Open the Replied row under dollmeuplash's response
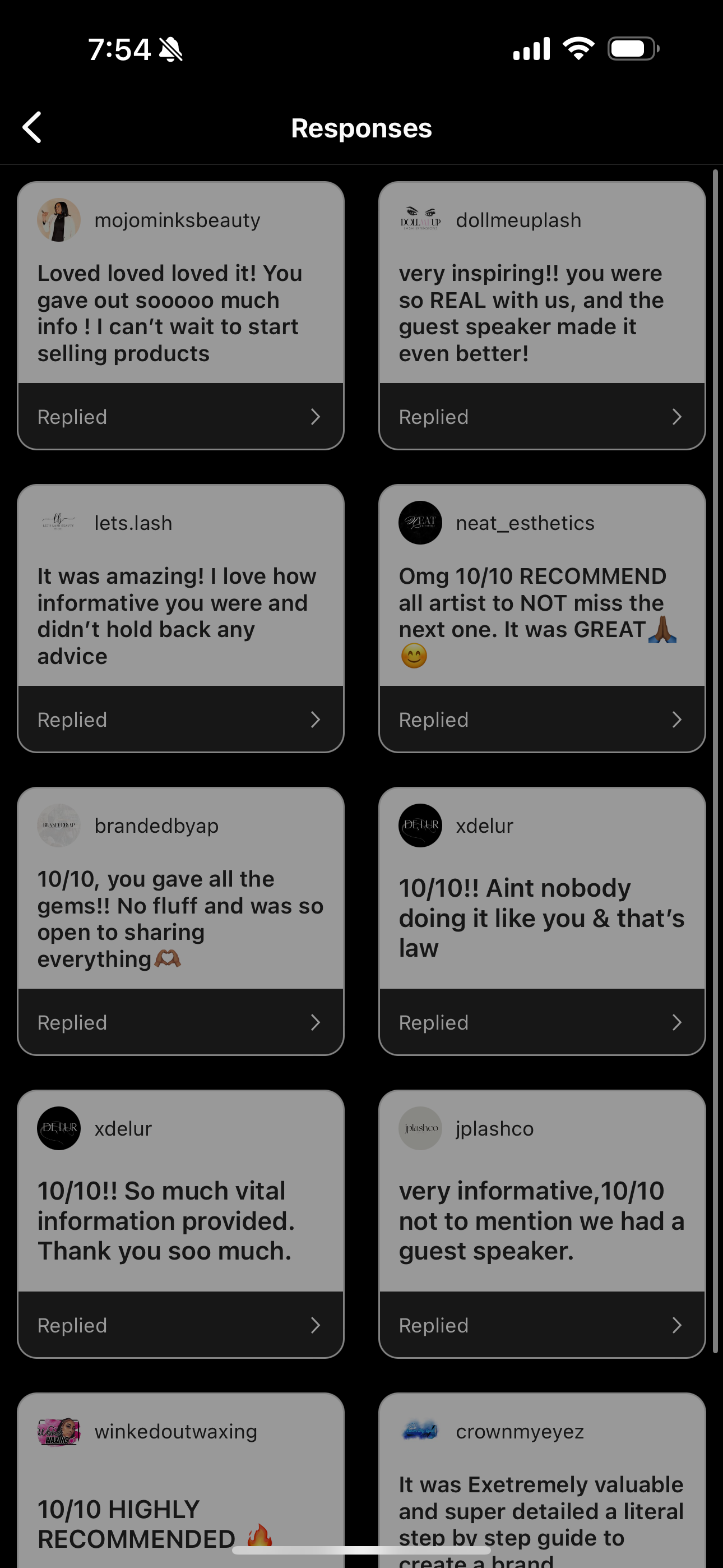Viewport: 723px width, 1568px height. tap(541, 417)
